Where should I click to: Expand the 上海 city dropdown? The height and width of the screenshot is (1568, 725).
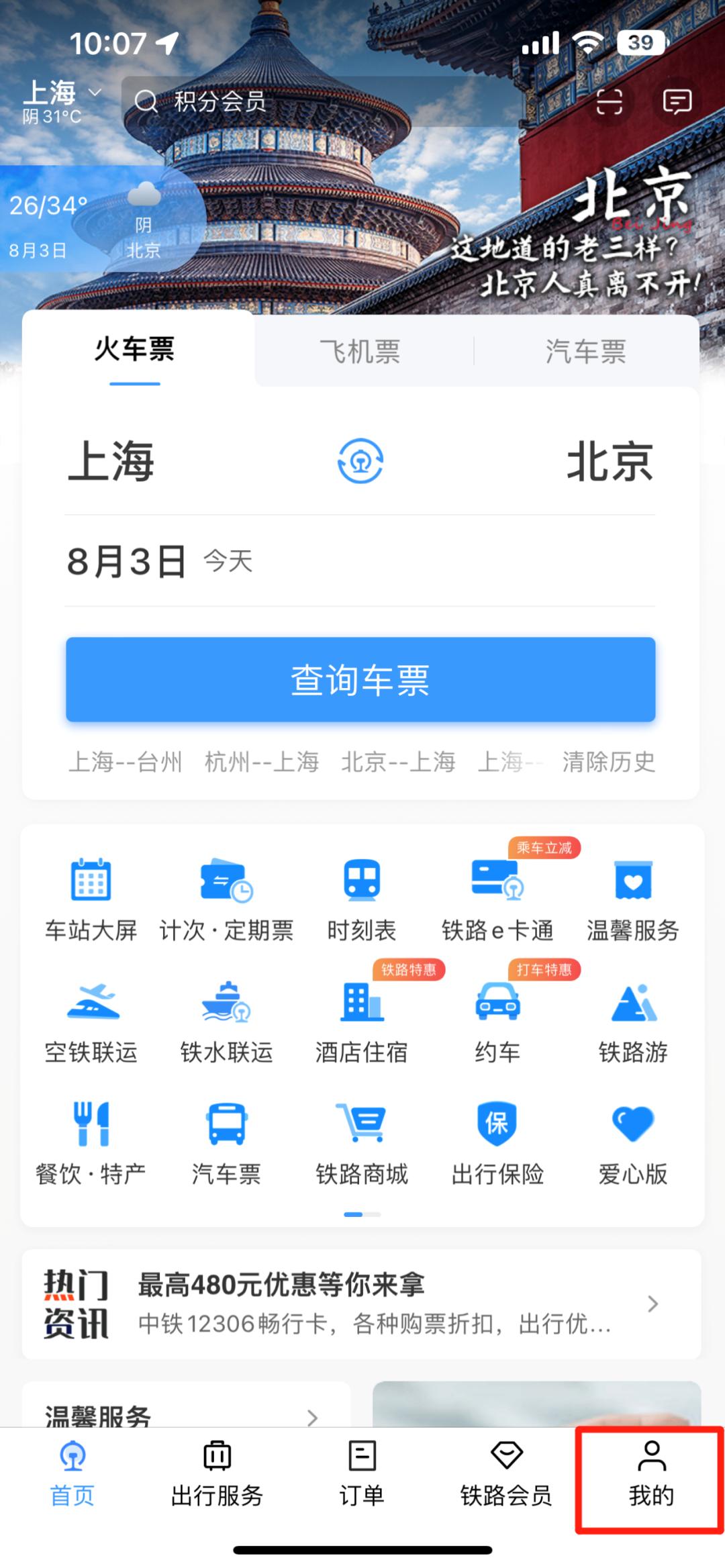tap(60, 94)
